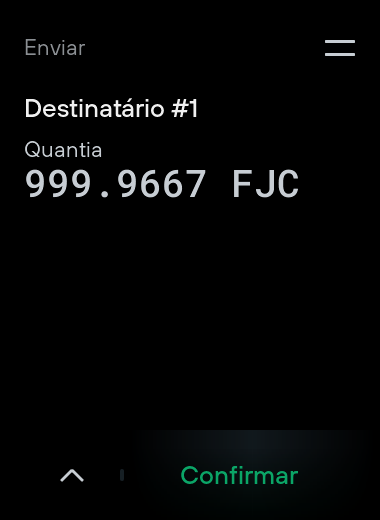Go back with the up arrow
Image resolution: width=380 pixels, height=520 pixels.
pos(72,475)
